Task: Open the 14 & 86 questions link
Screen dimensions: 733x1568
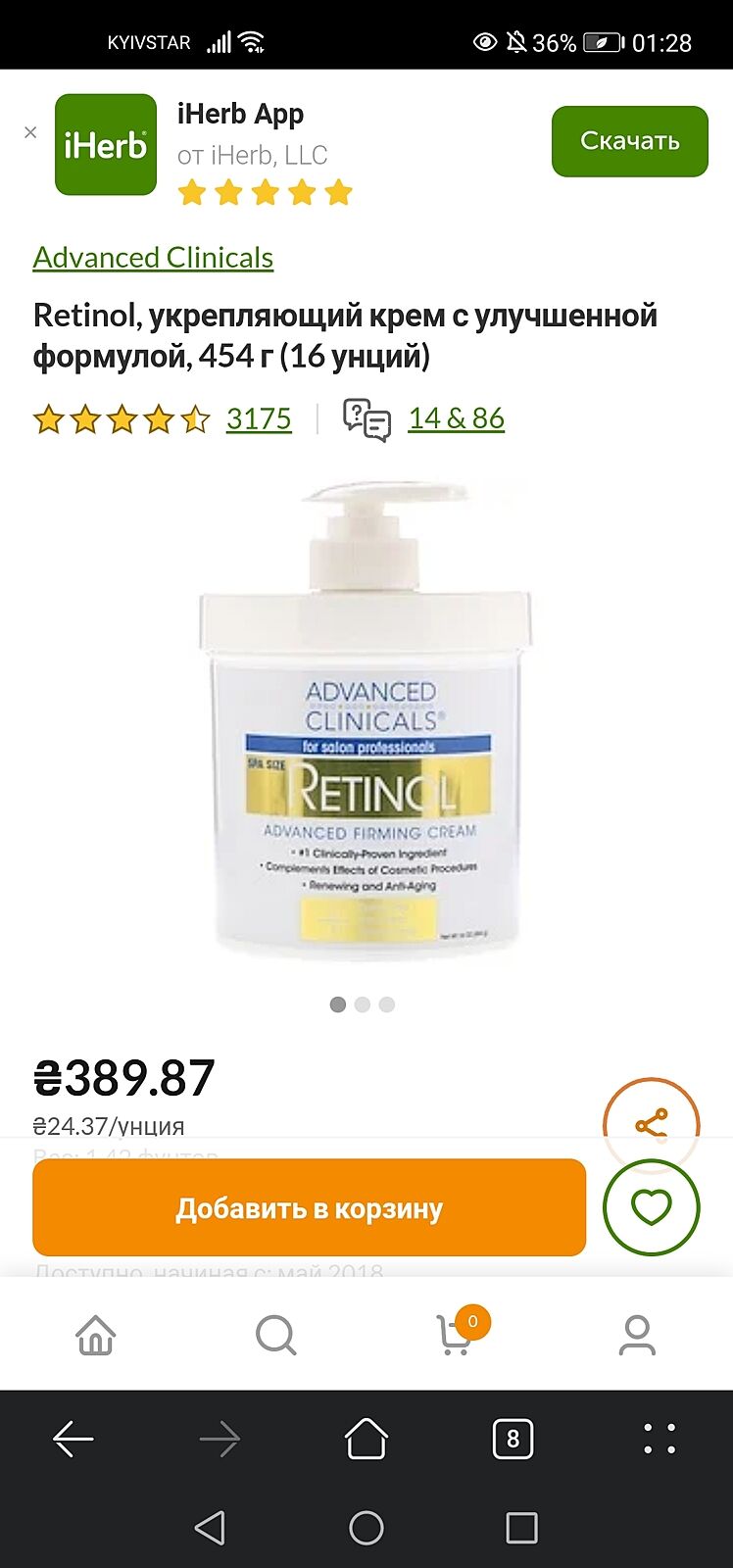Action: pos(456,418)
